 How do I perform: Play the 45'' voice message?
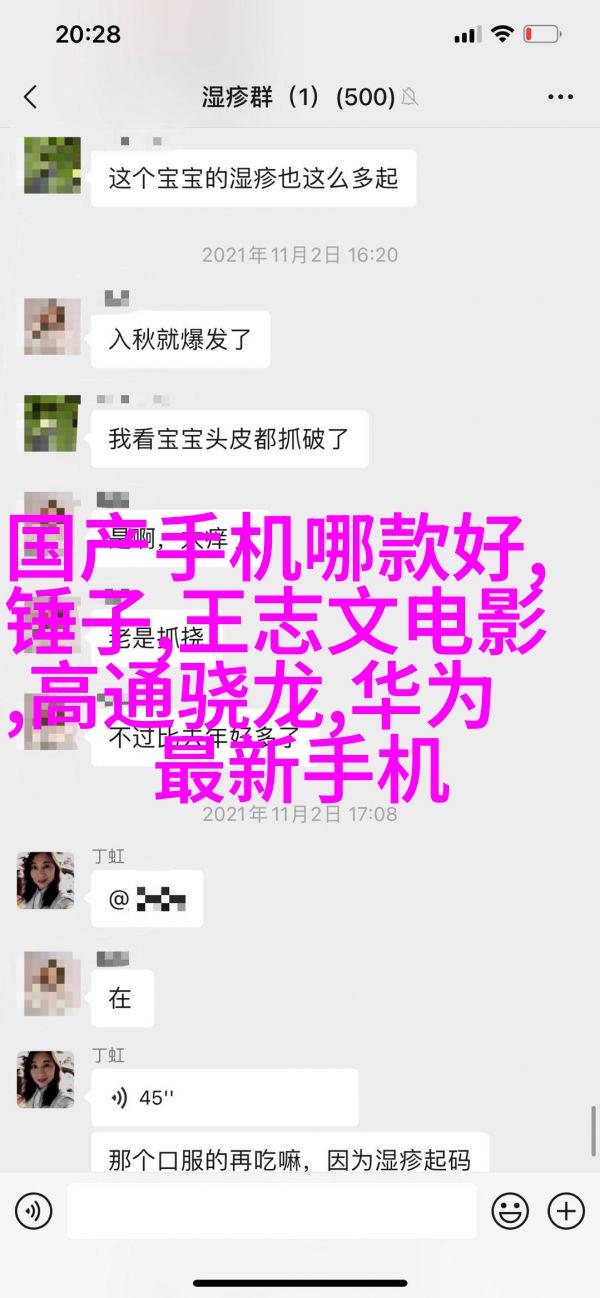coord(224,1098)
